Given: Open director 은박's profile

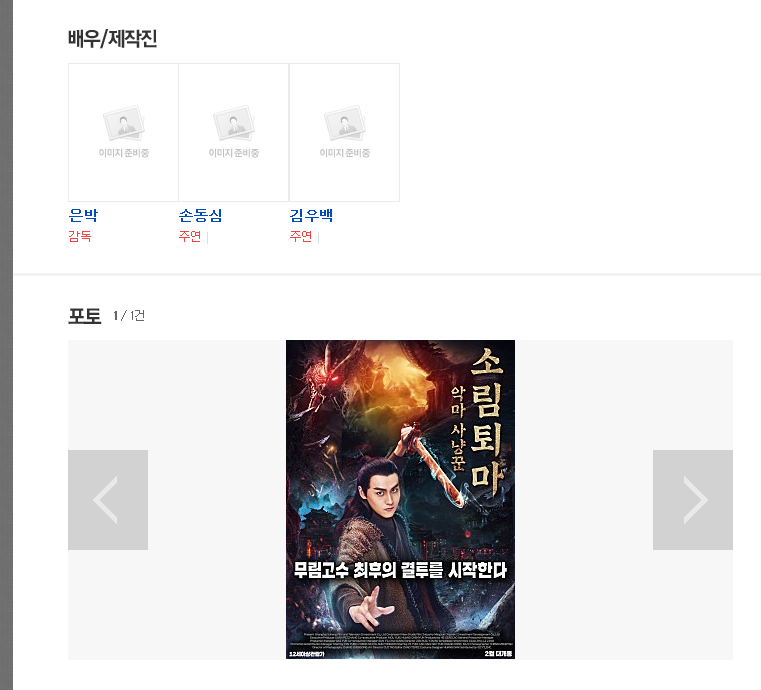Looking at the screenshot, I should point(83,215).
